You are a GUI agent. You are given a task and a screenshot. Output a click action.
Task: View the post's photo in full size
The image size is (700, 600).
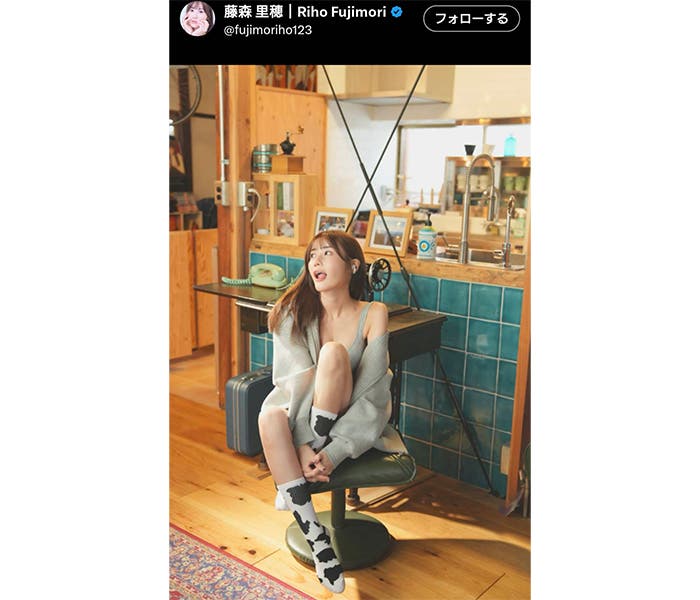click(350, 330)
